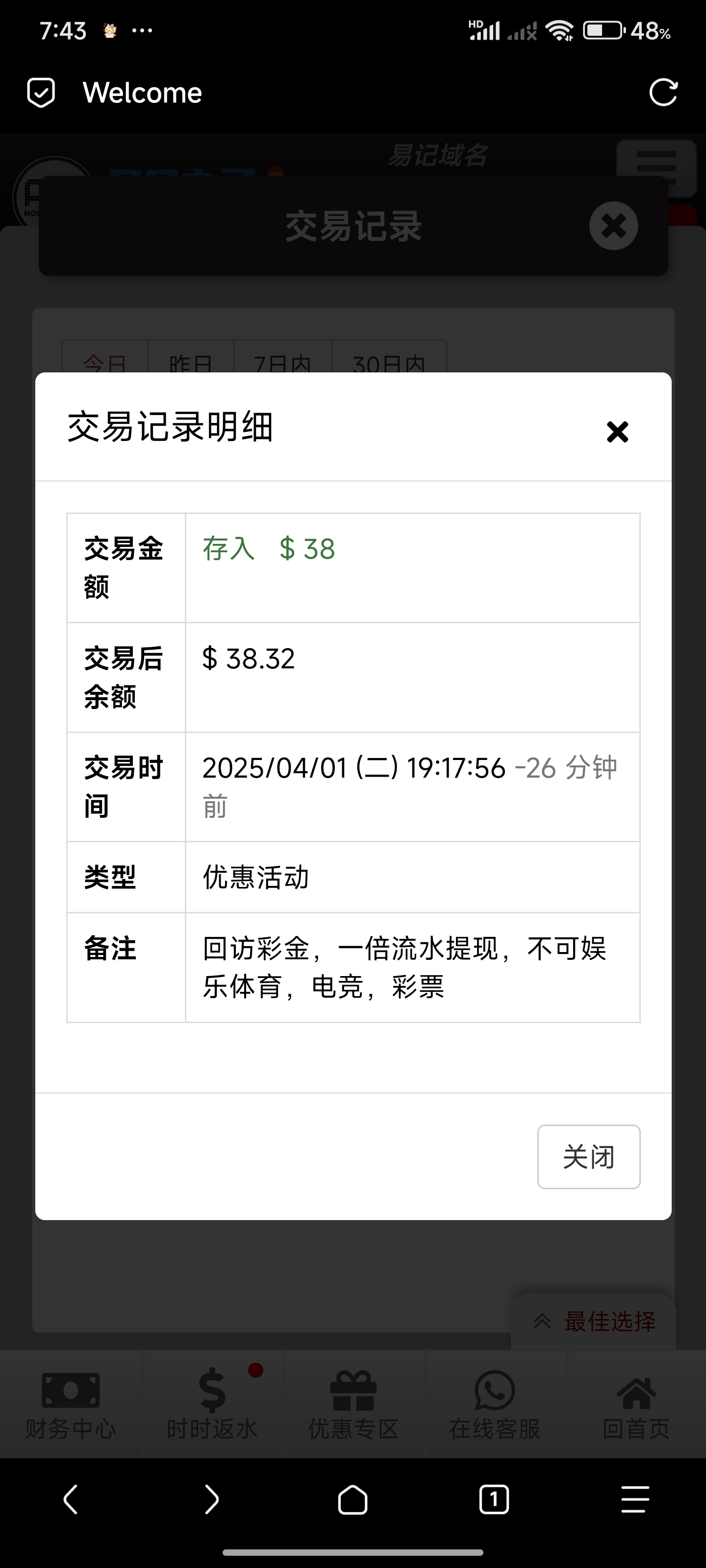This screenshot has height=1568, width=706.
Task: Open the 优惠专区 gift icon
Action: coord(353,1393)
